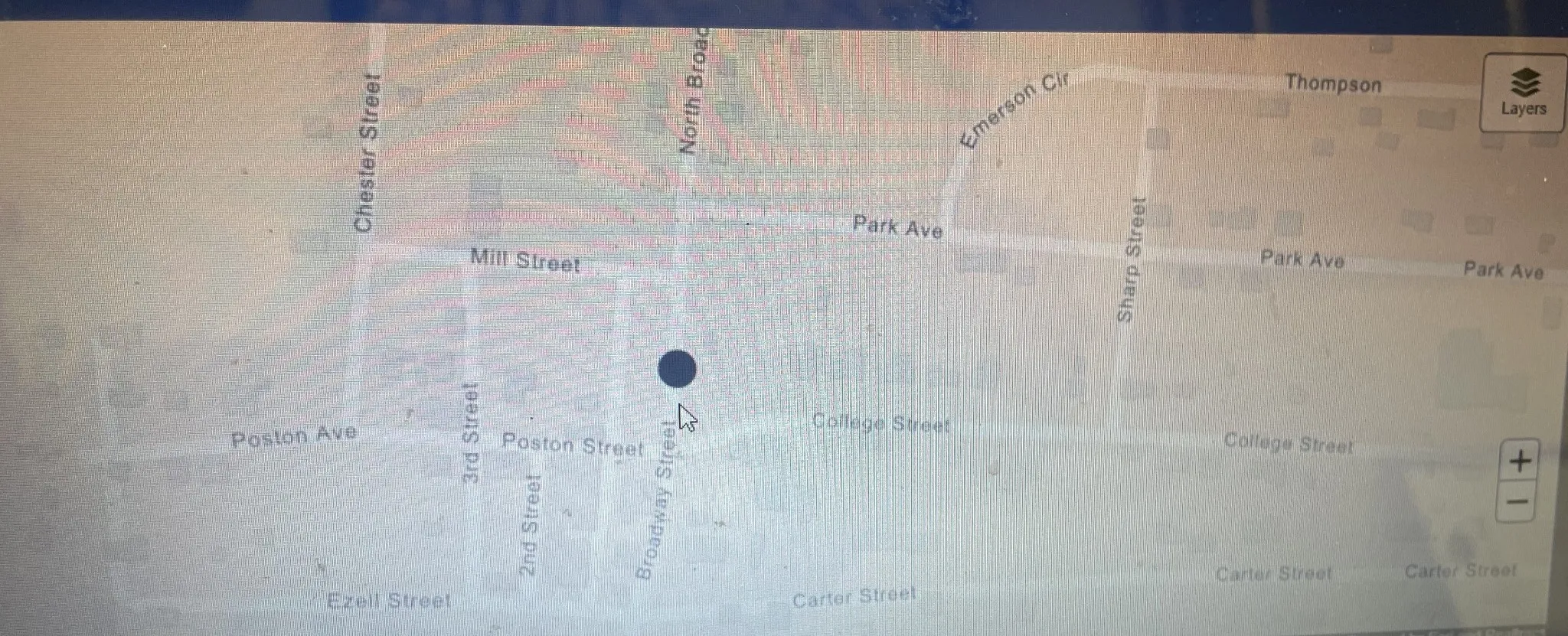Select the dark location marker near Broadway Street
The image size is (1568, 636).
click(x=677, y=369)
